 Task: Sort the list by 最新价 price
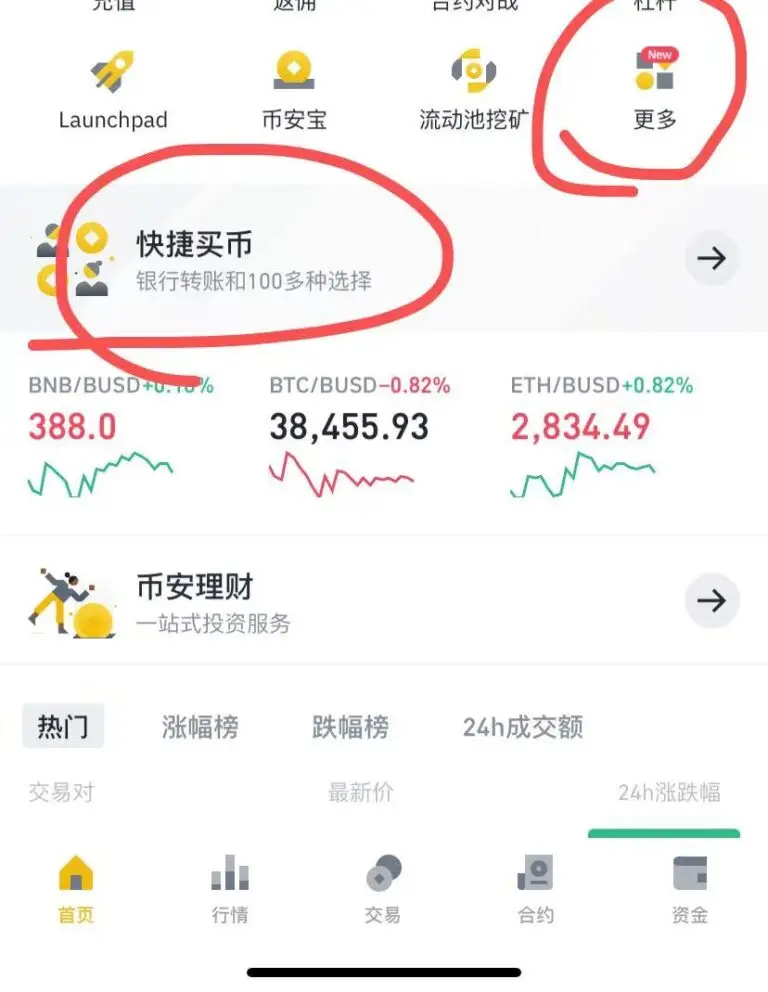[x=359, y=792]
